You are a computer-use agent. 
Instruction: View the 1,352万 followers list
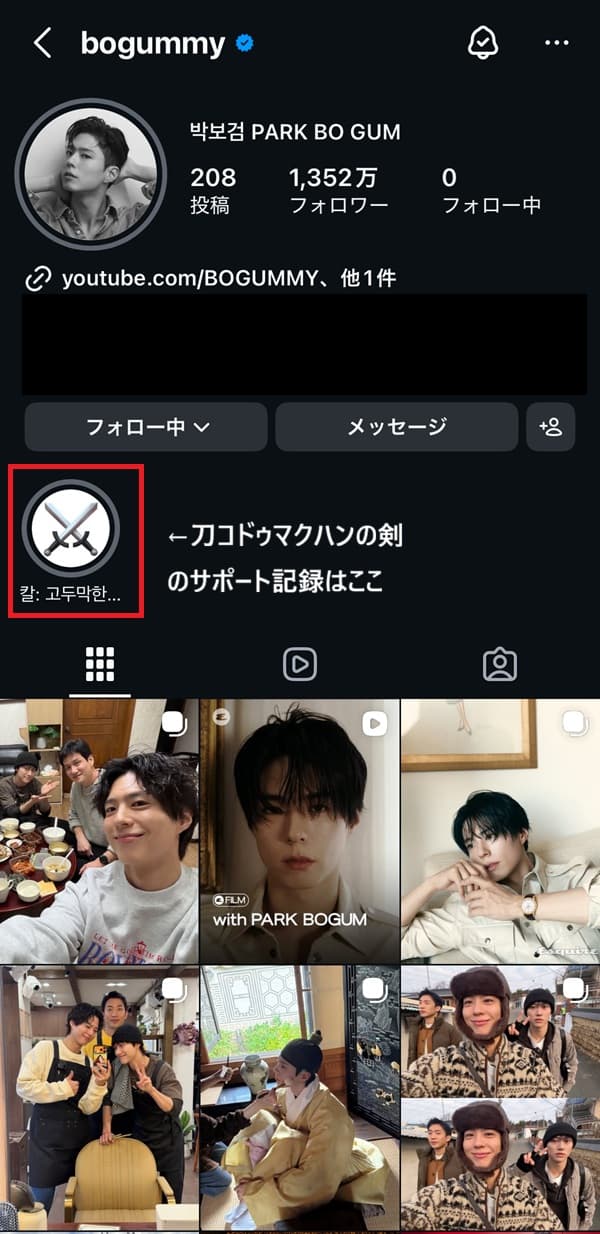pos(333,190)
